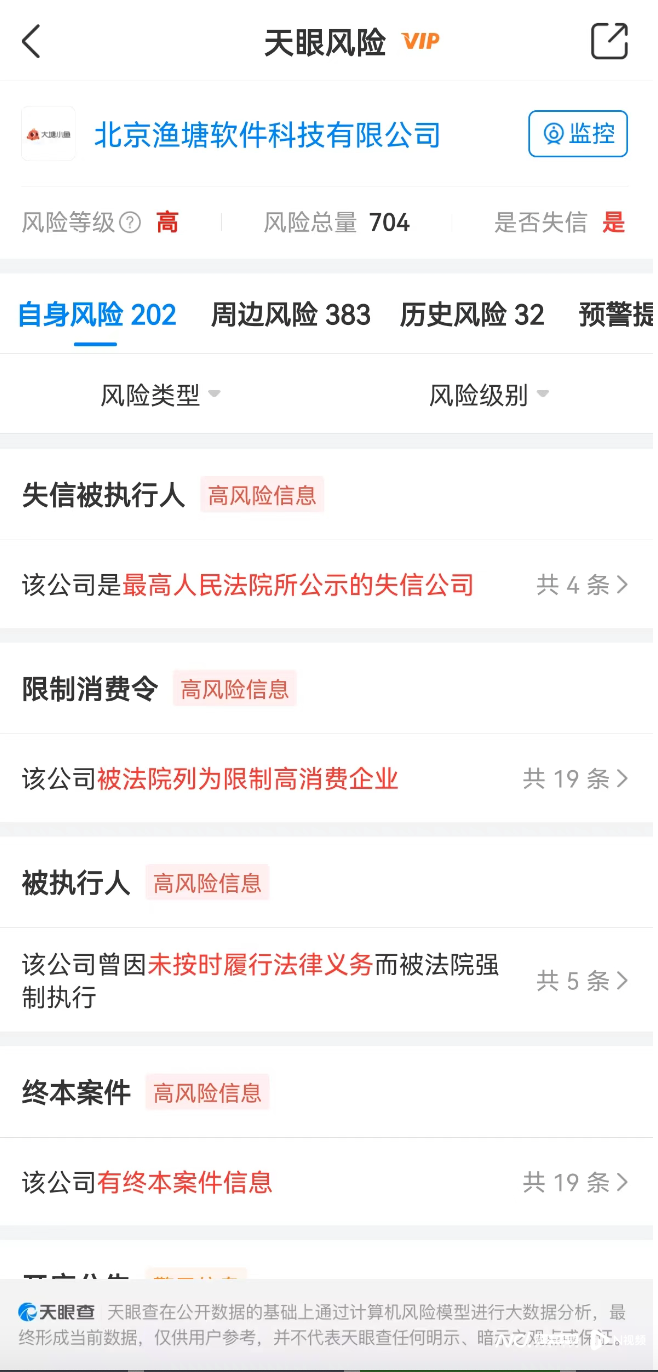658x1372 pixels.
Task: View the 4 失信公司 records
Action: click(x=326, y=585)
